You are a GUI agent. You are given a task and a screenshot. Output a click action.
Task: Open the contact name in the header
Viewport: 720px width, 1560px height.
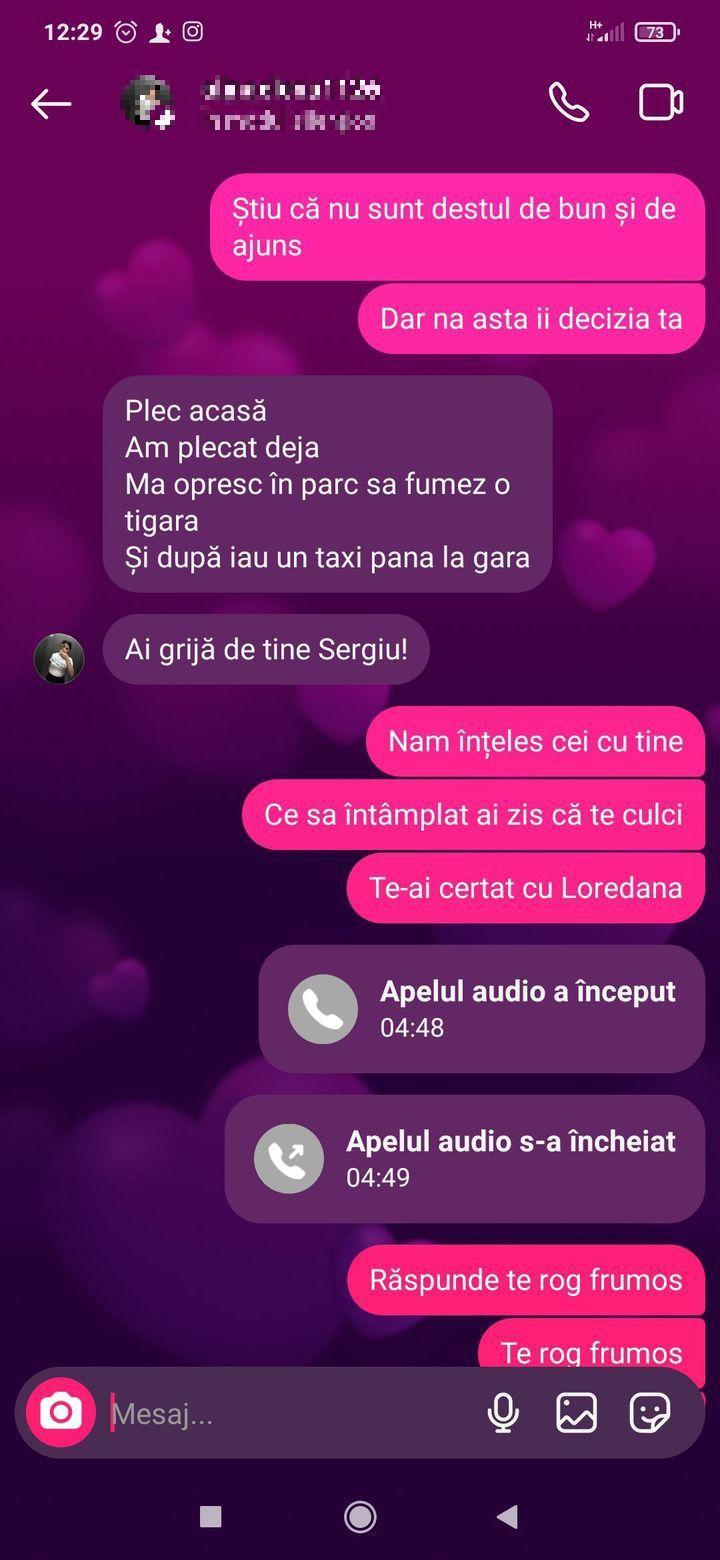290,103
